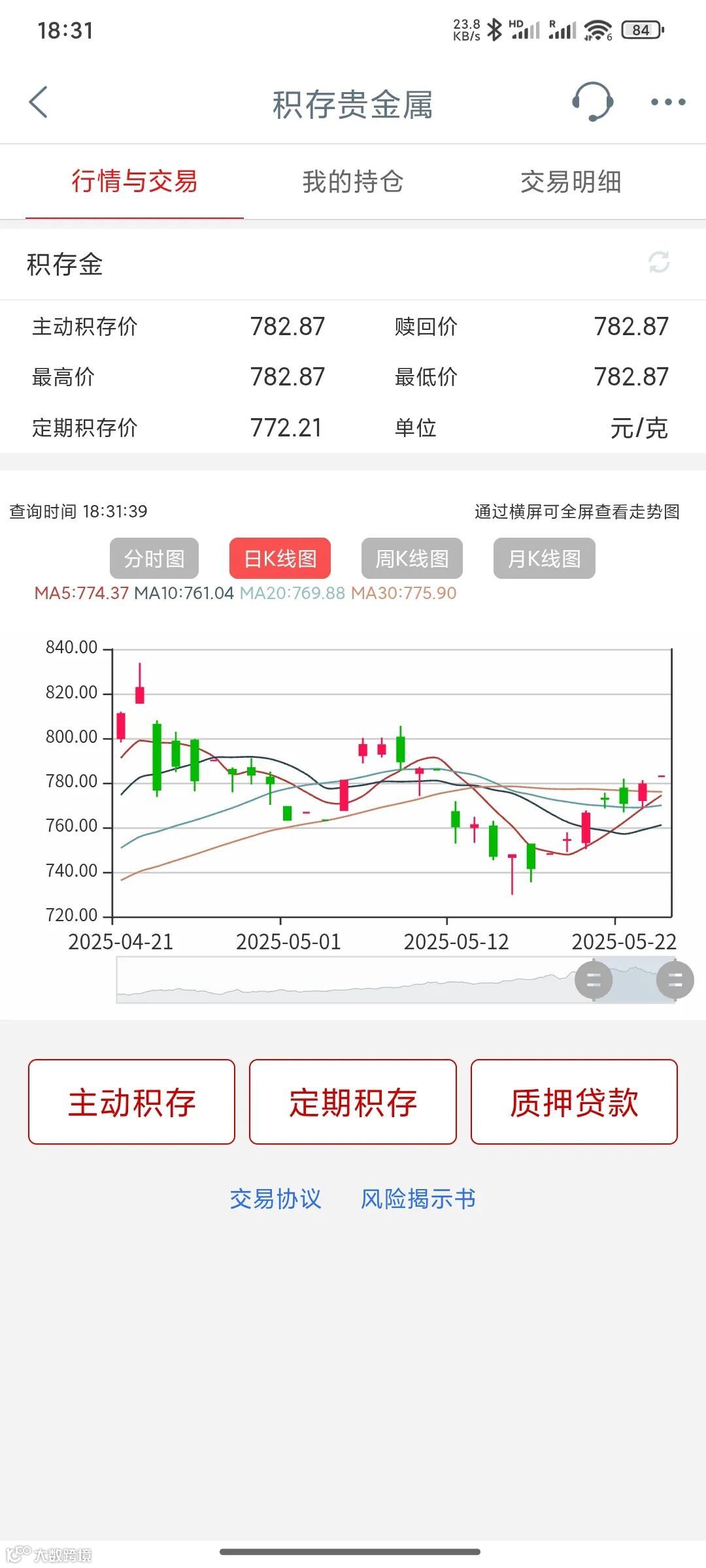Select the 日K线图 chart view
Image resolution: width=706 pixels, height=1568 pixels.
point(280,559)
